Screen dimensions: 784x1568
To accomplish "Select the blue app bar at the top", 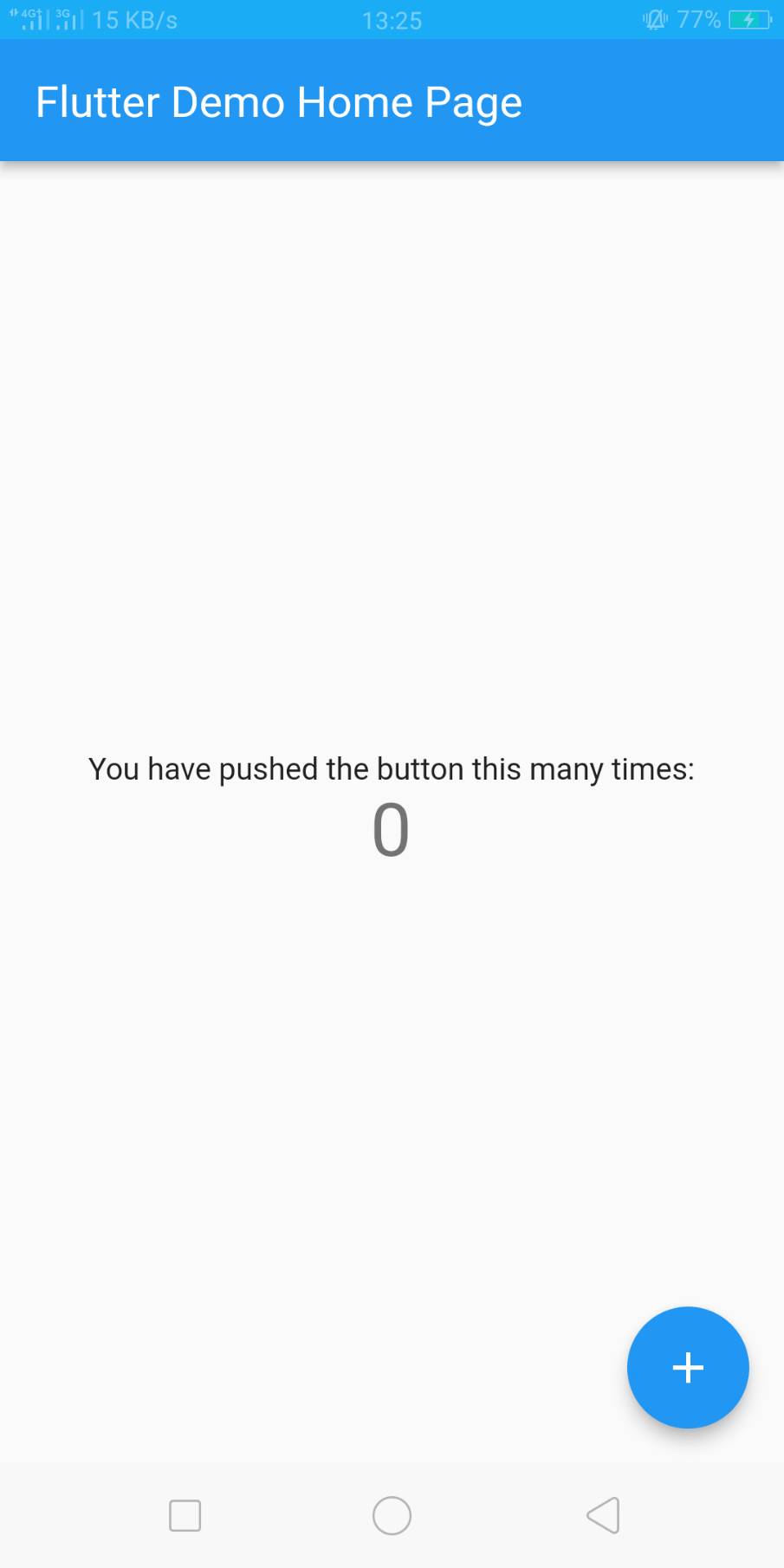I will [392, 100].
